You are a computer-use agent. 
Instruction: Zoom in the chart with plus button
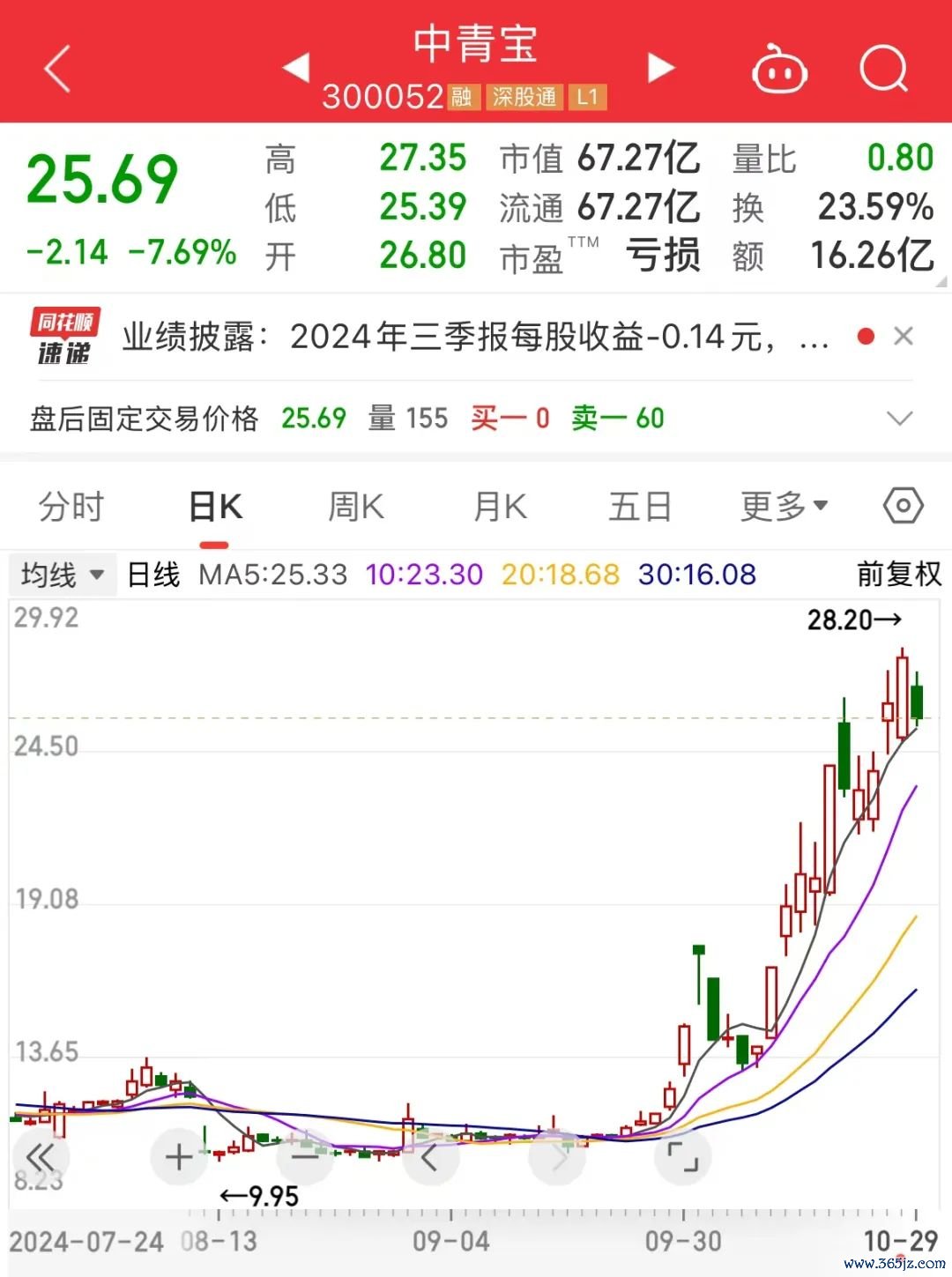coord(179,1156)
